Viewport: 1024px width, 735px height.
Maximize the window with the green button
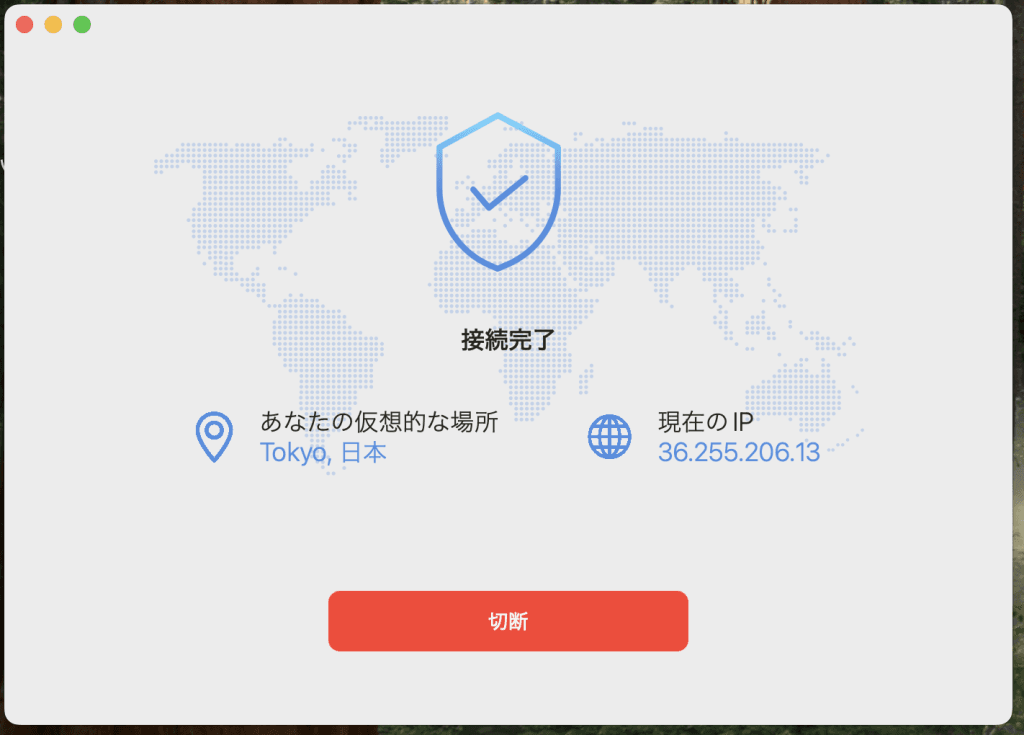(82, 24)
